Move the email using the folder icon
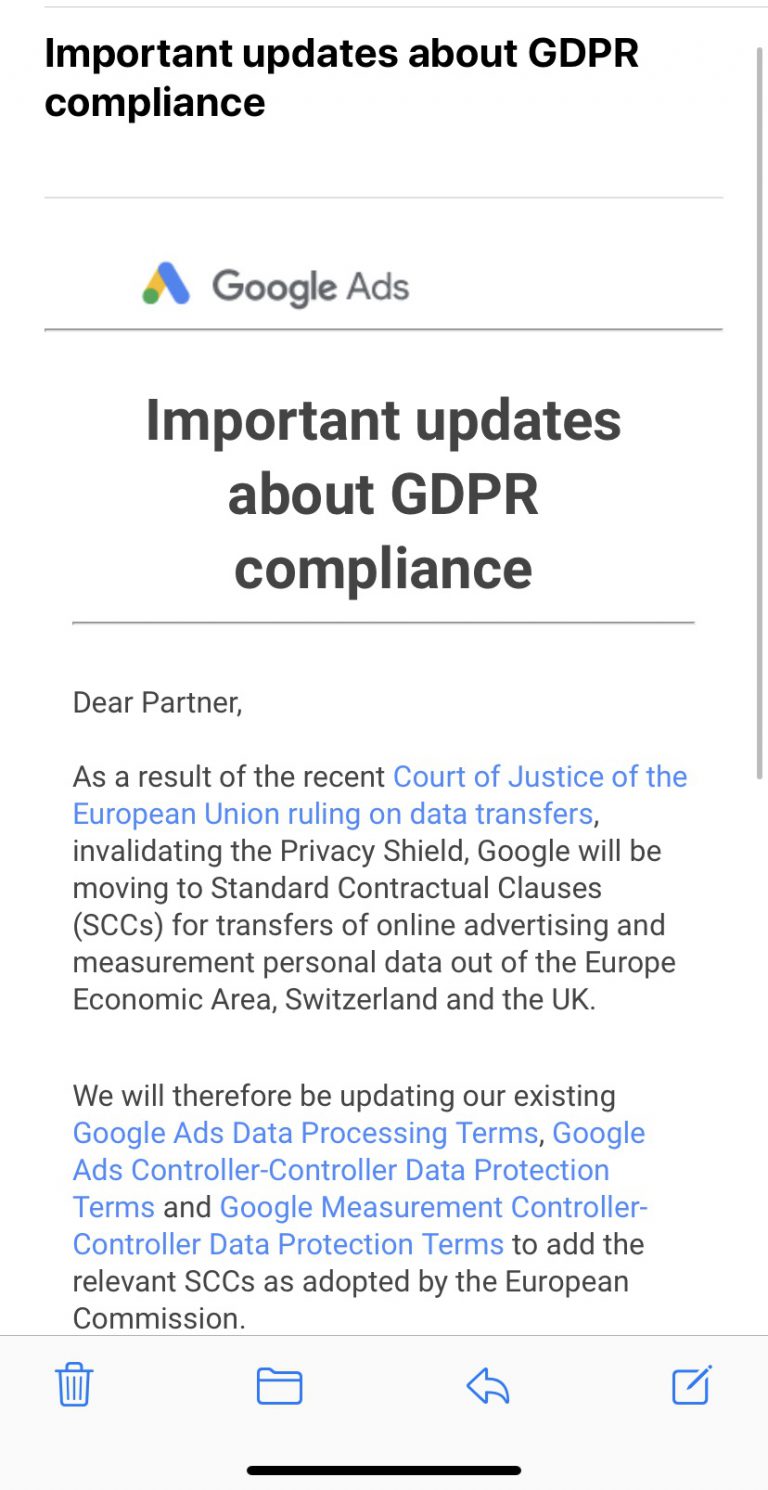Viewport: 768px width, 1490px height. click(x=280, y=1386)
